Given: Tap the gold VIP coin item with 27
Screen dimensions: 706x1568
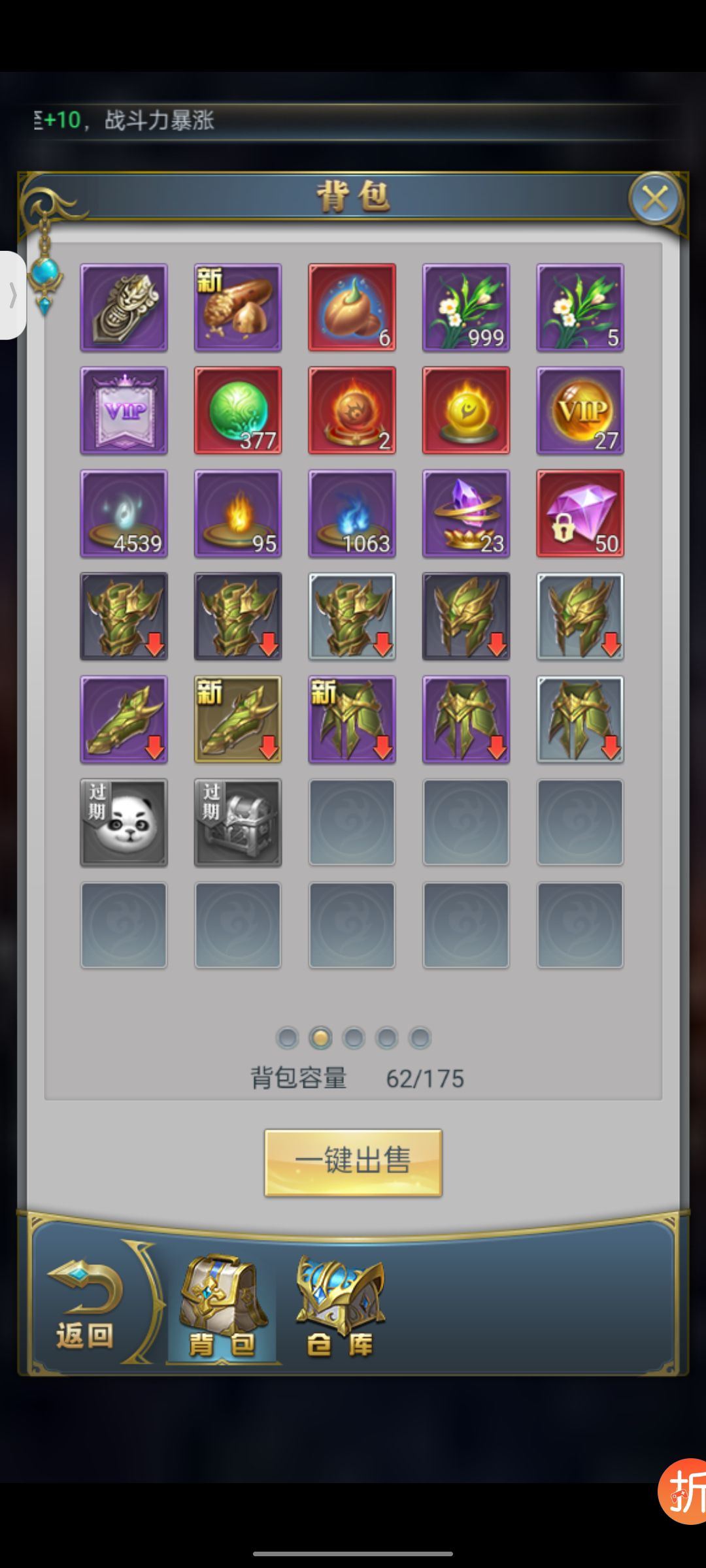Looking at the screenshot, I should tap(580, 410).
